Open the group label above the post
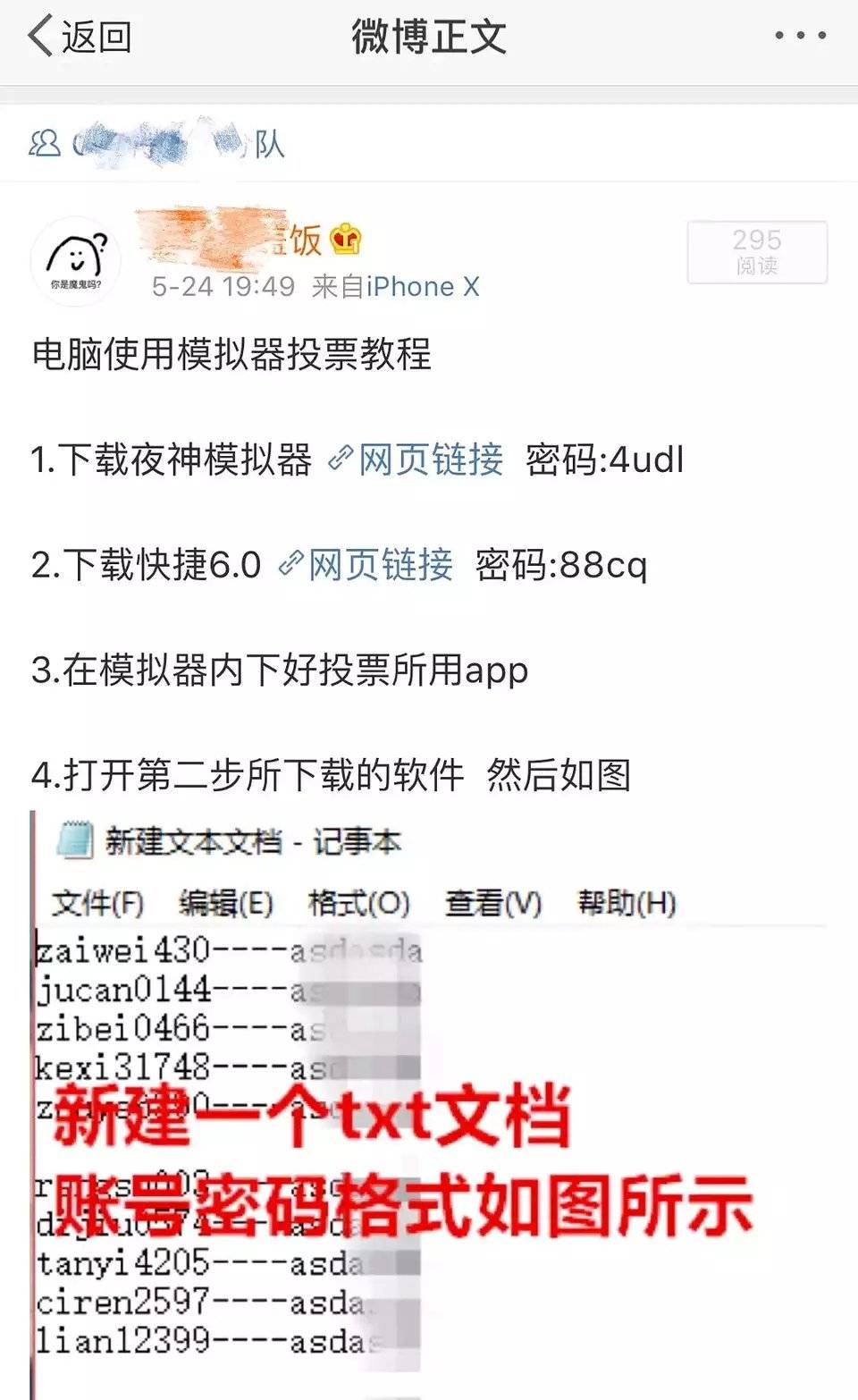 click(156, 144)
